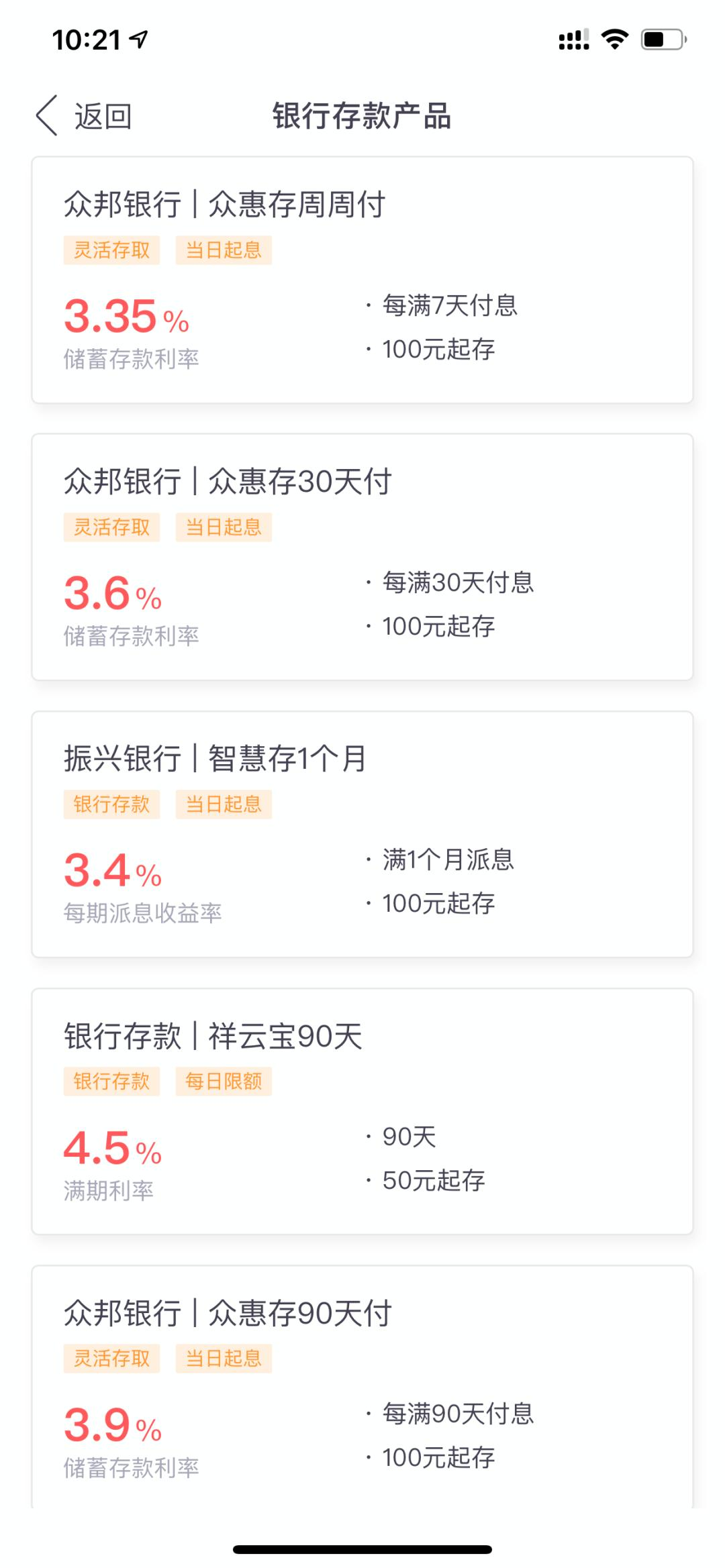
Task: Select the 当日起息 tag on 众惠存30天付
Action: click(224, 527)
